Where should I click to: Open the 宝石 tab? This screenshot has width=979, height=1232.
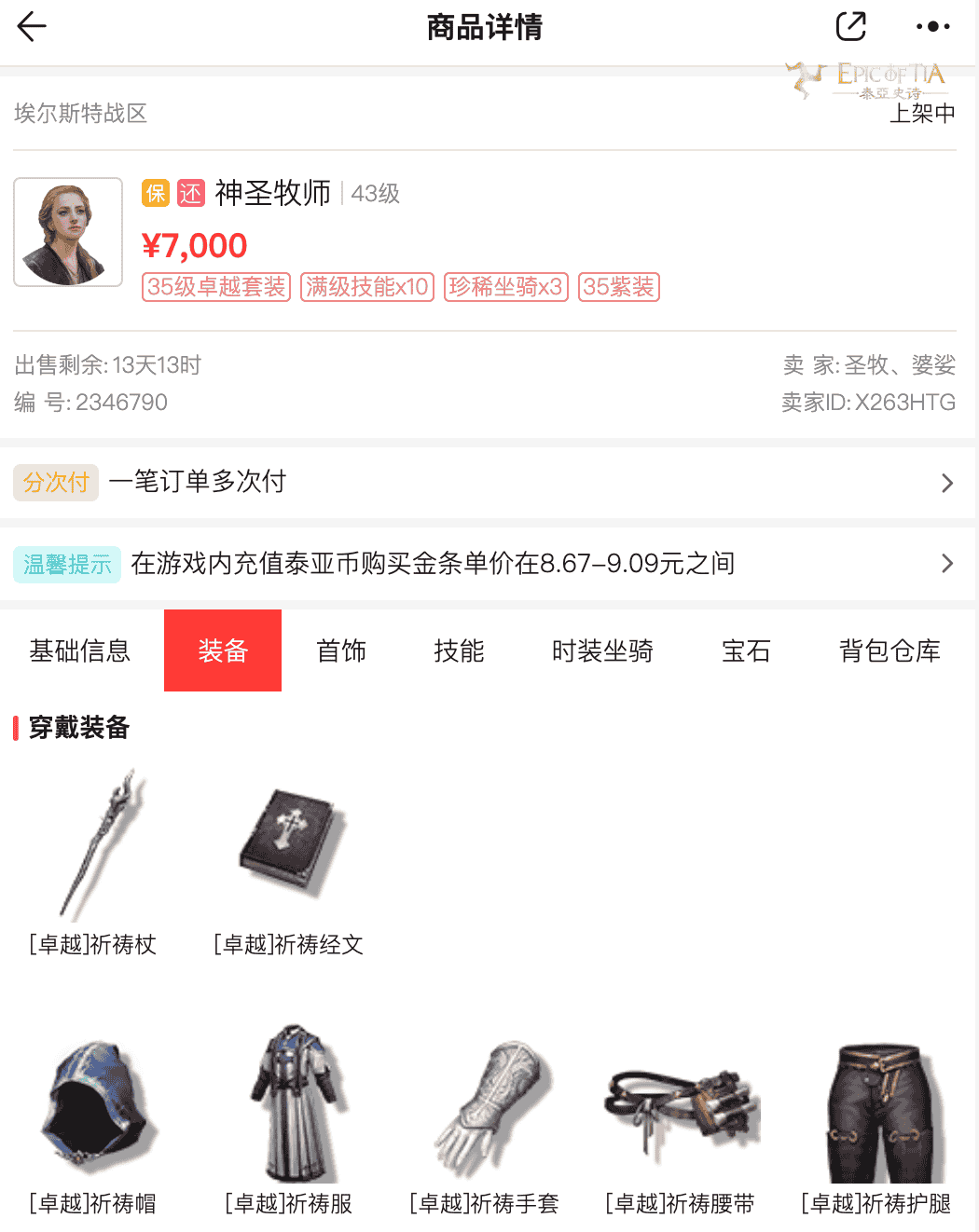point(746,650)
